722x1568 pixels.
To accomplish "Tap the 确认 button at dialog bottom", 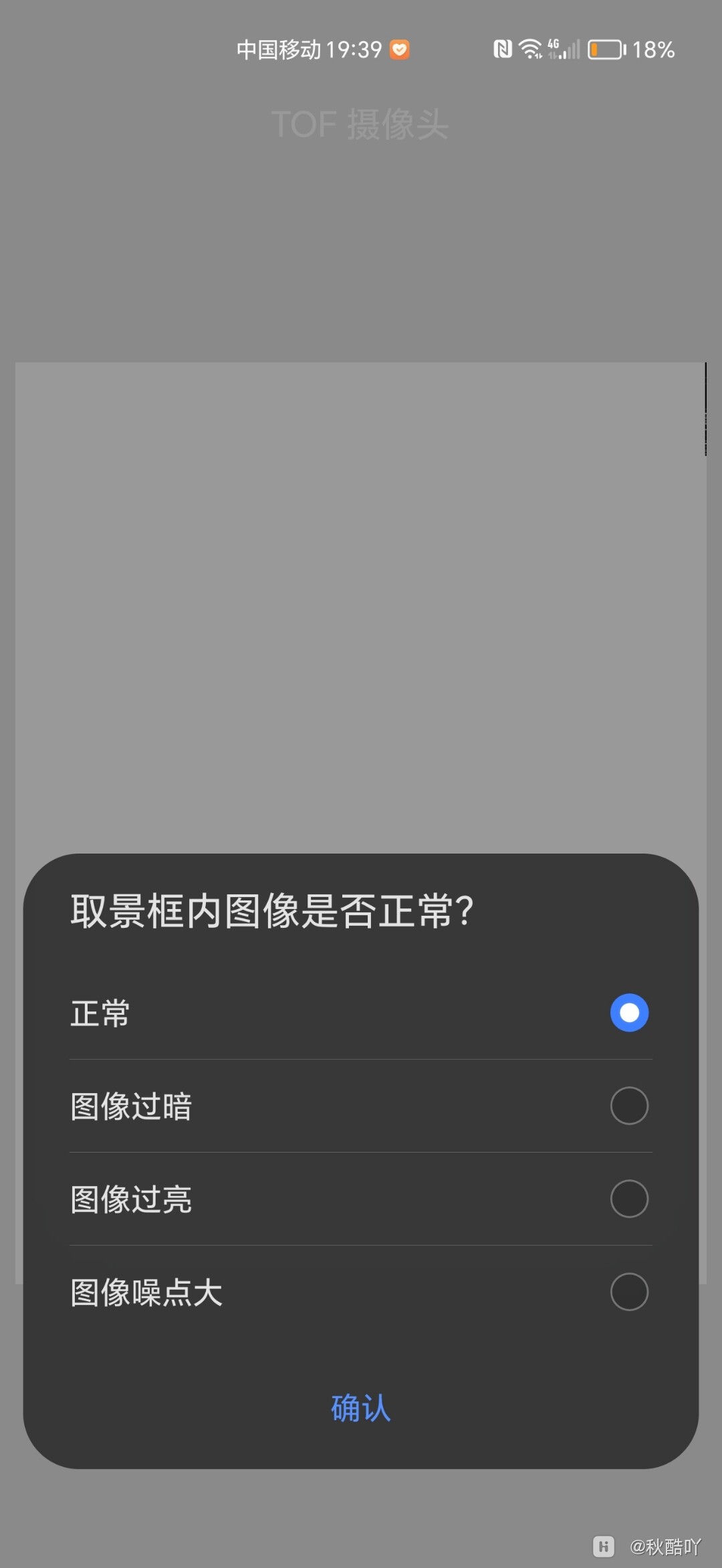I will pyautogui.click(x=359, y=1407).
